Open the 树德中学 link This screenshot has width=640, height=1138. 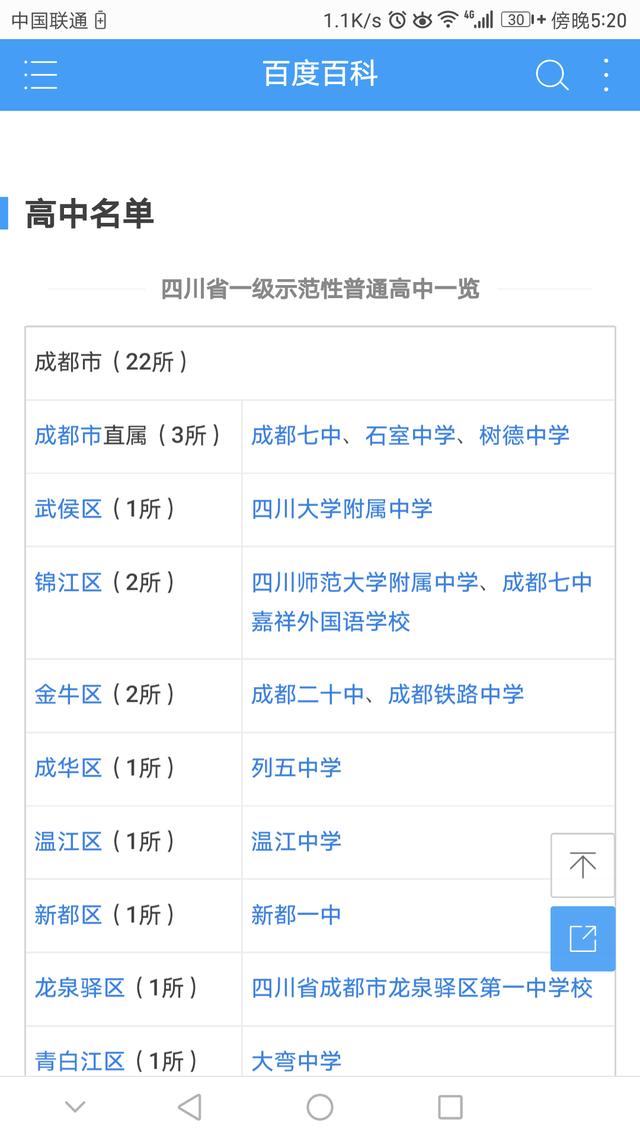pos(524,435)
